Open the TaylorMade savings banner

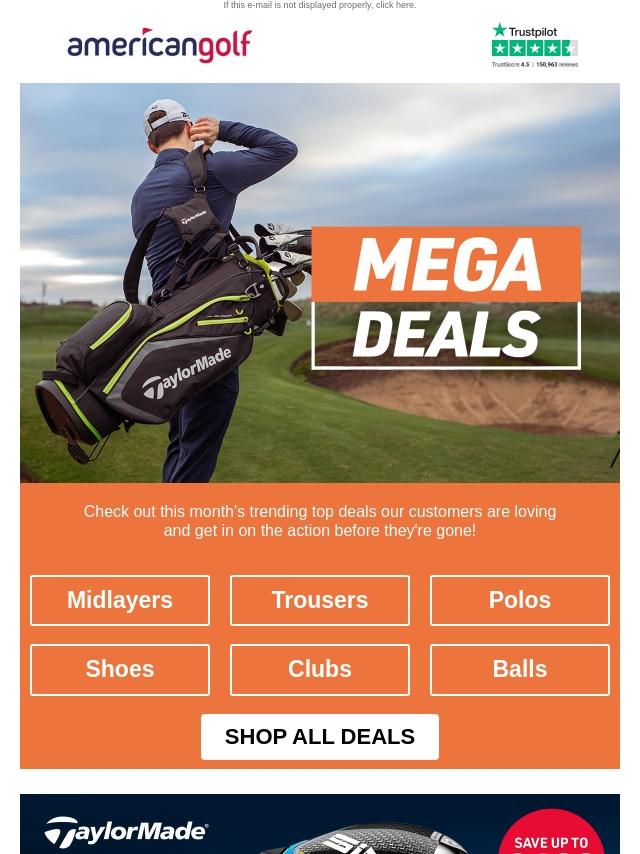pyautogui.click(x=320, y=826)
